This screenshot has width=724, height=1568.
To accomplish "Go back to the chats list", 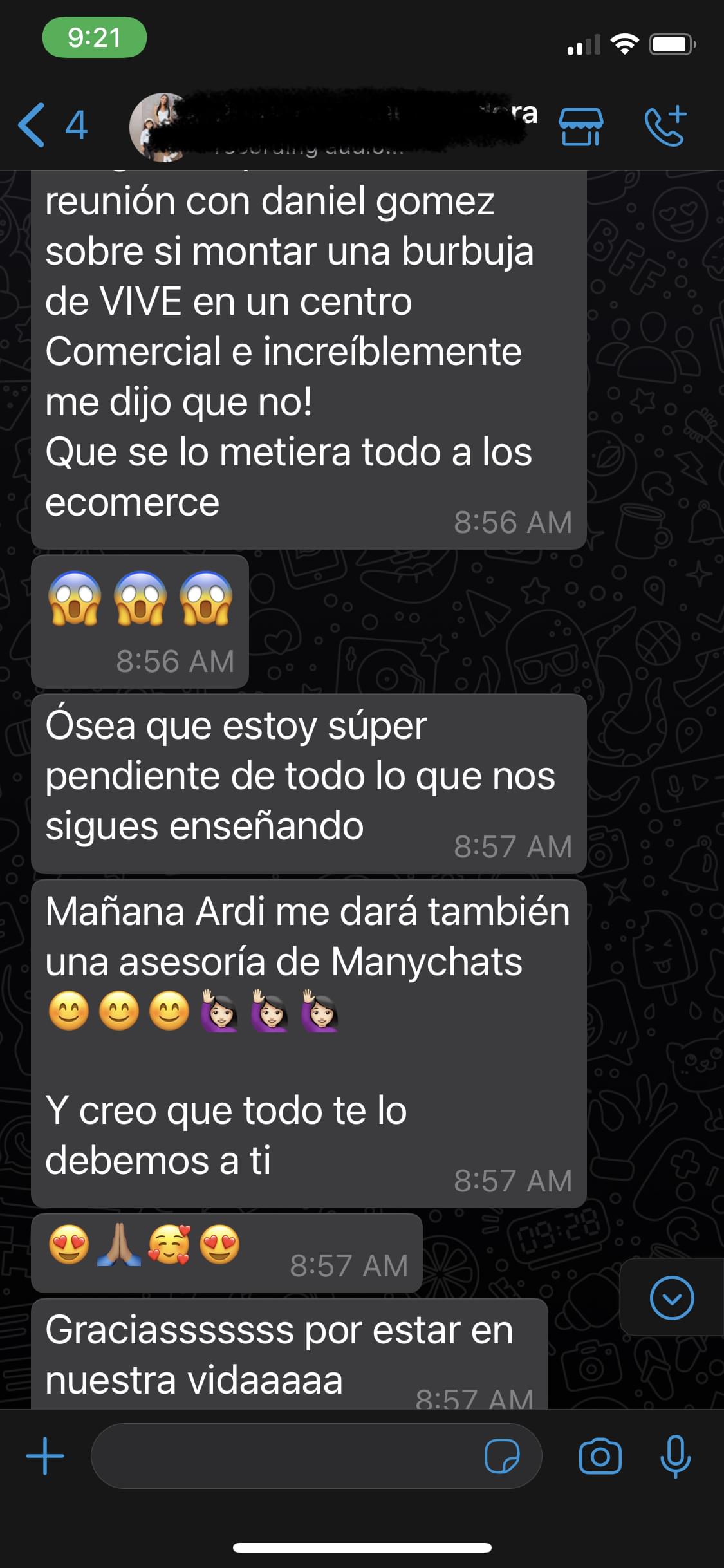I will coord(50,125).
